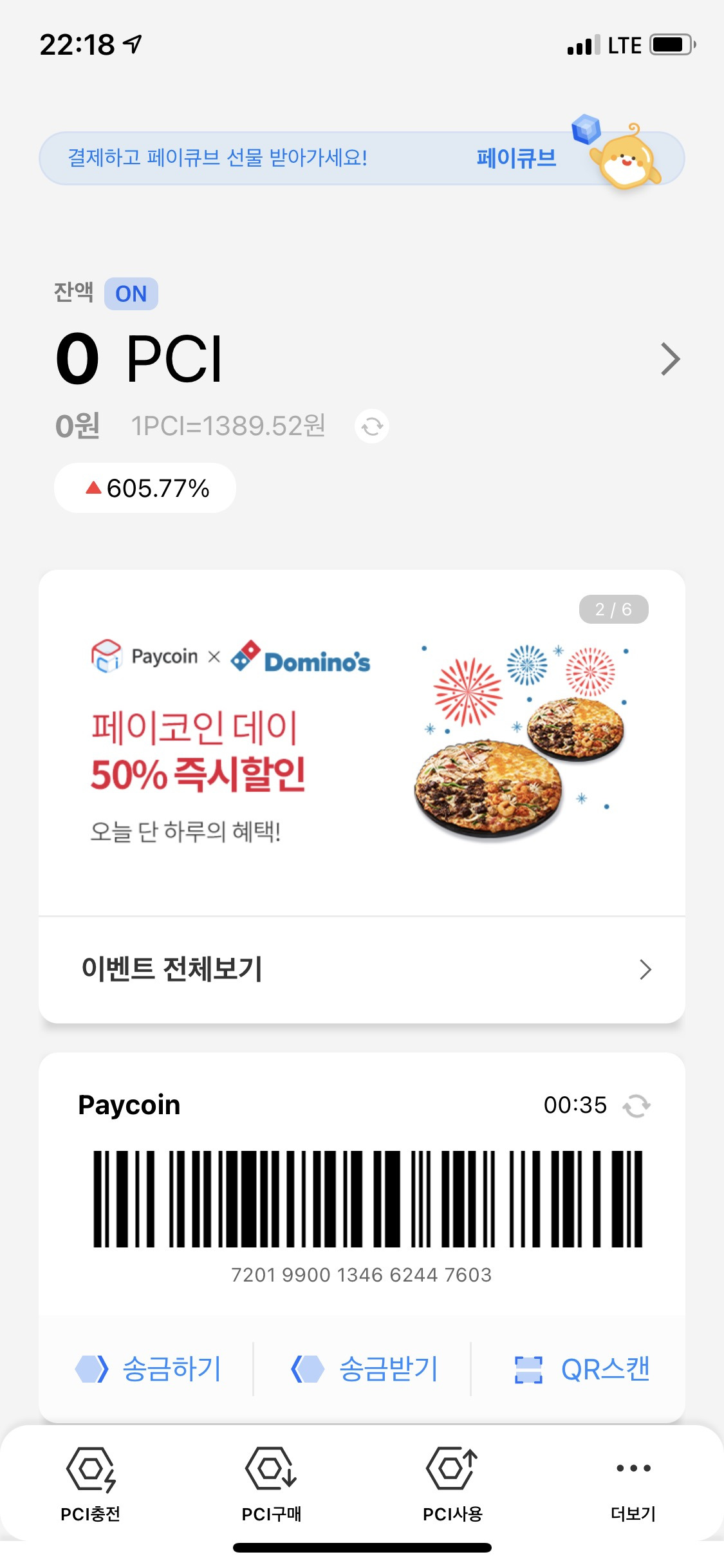Launch the QR스캔 scanner
This screenshot has width=724, height=1568.
(582, 1369)
